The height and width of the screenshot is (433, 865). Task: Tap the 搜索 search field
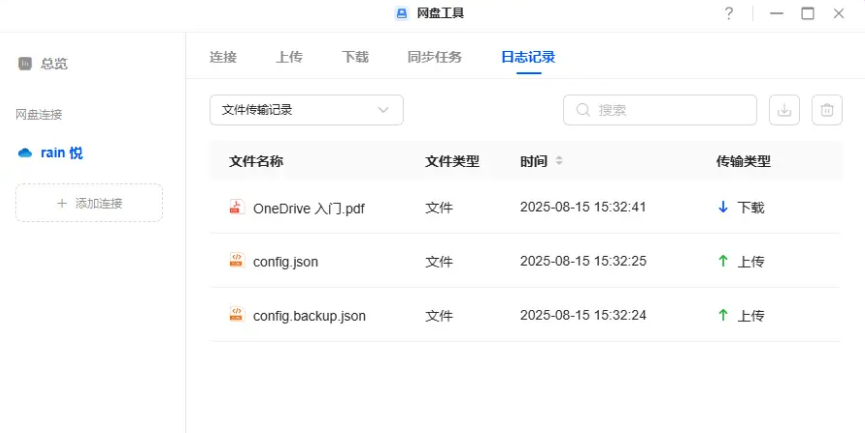coord(660,110)
